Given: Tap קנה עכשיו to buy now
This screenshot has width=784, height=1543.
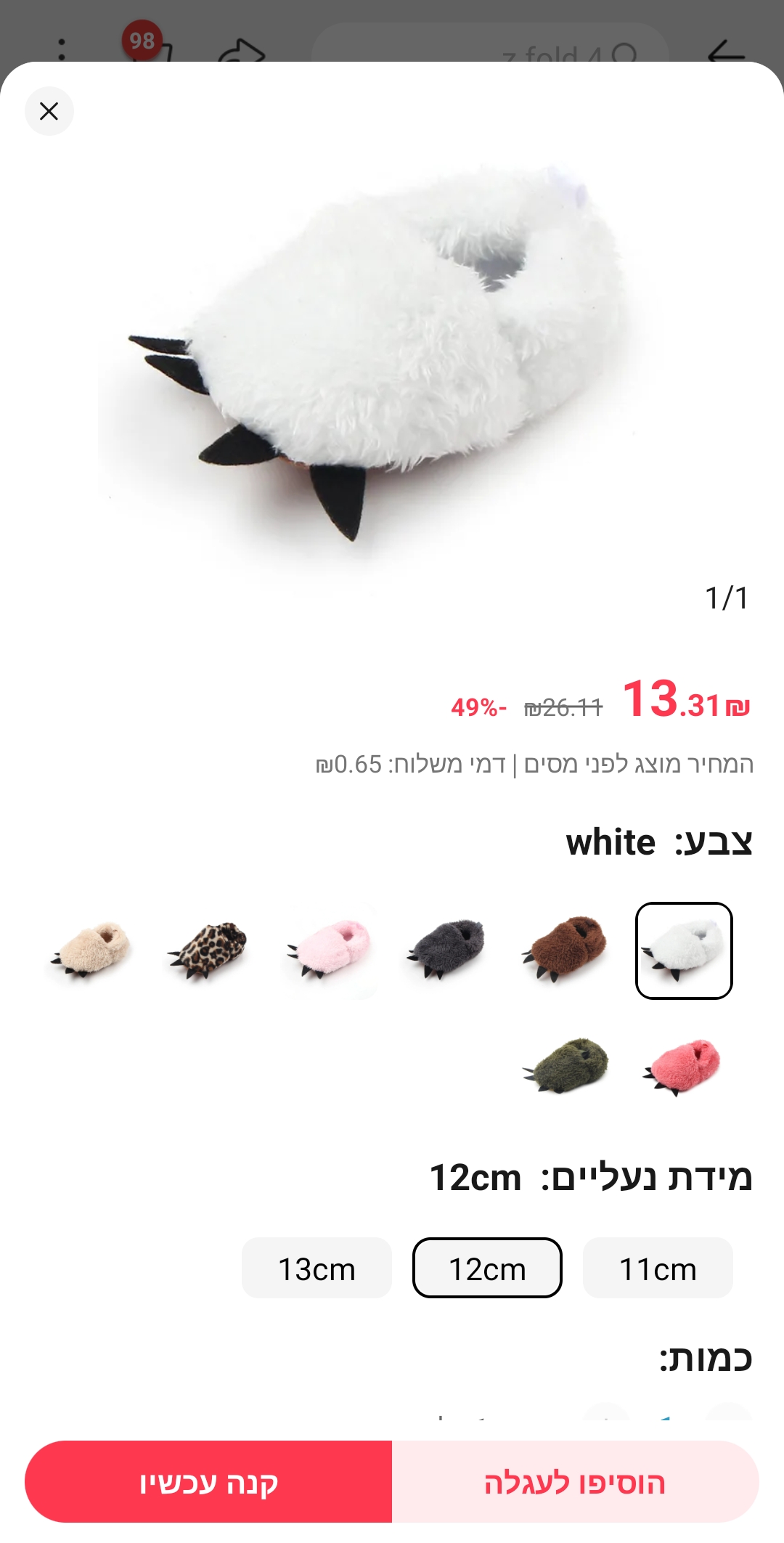Looking at the screenshot, I should [209, 1482].
